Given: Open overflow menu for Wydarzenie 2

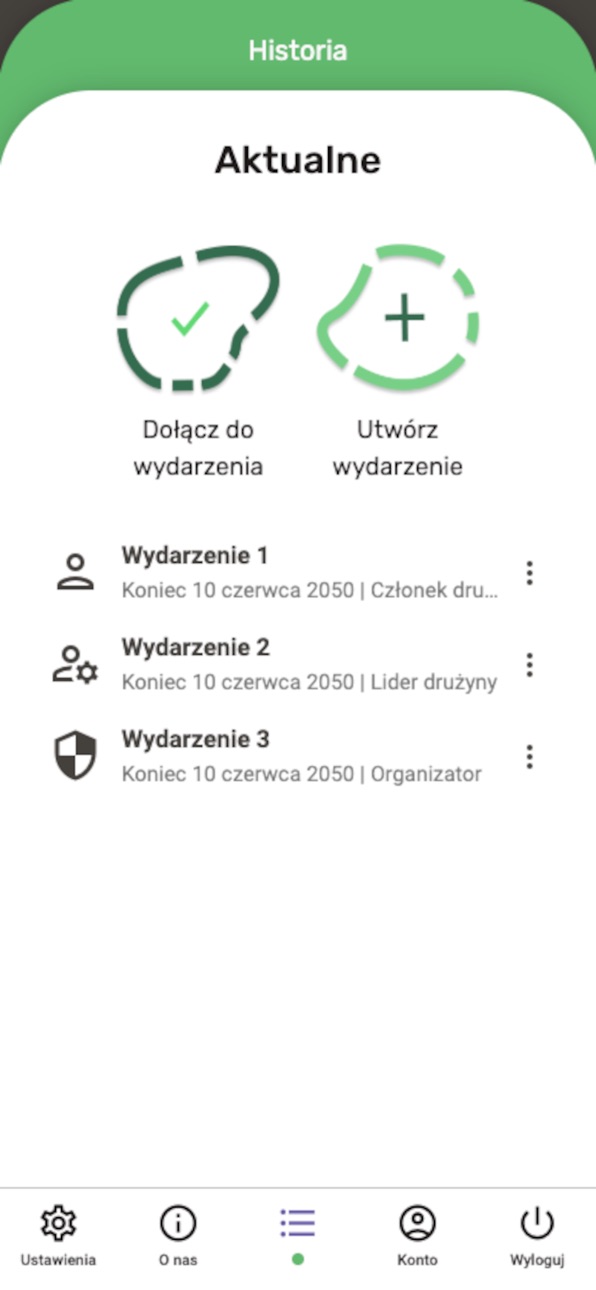Looking at the screenshot, I should click(x=529, y=665).
